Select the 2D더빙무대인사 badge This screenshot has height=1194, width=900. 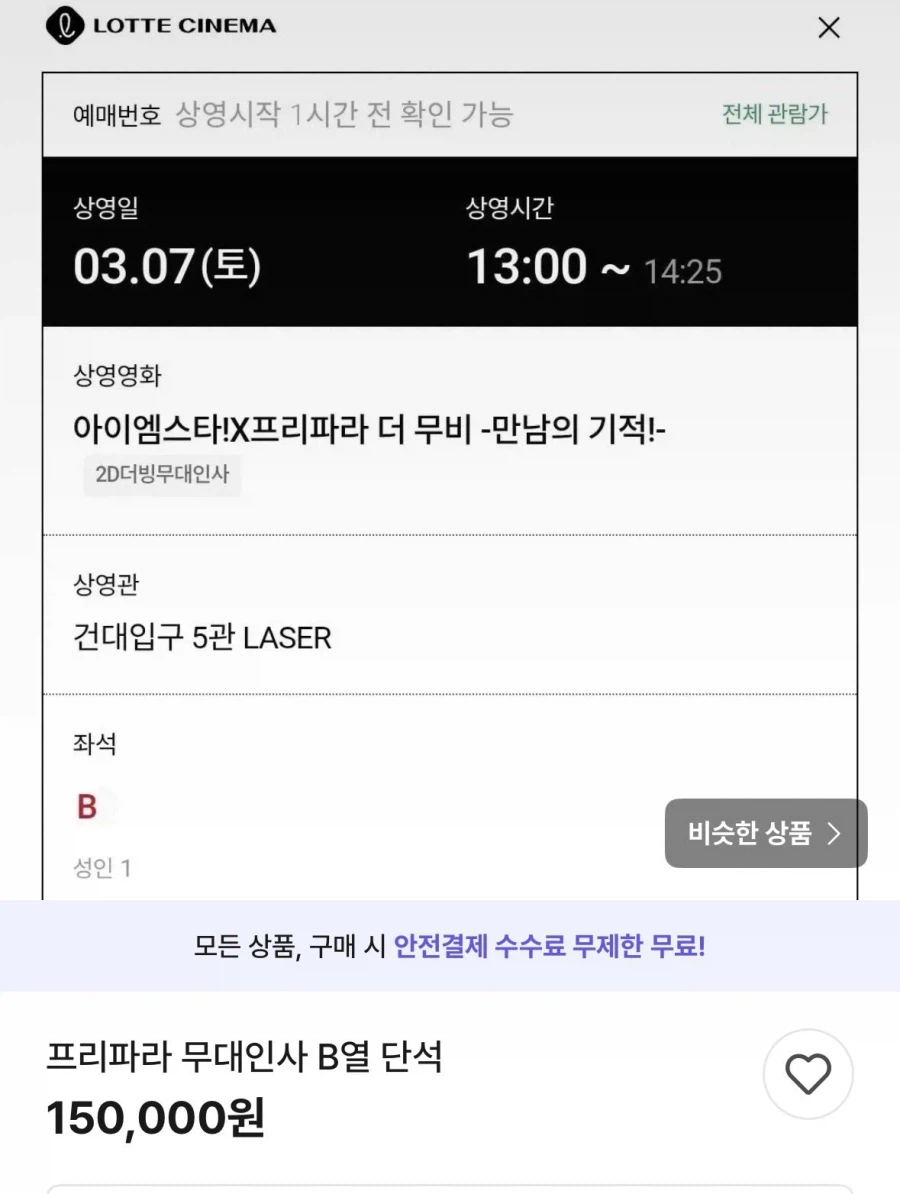161,475
